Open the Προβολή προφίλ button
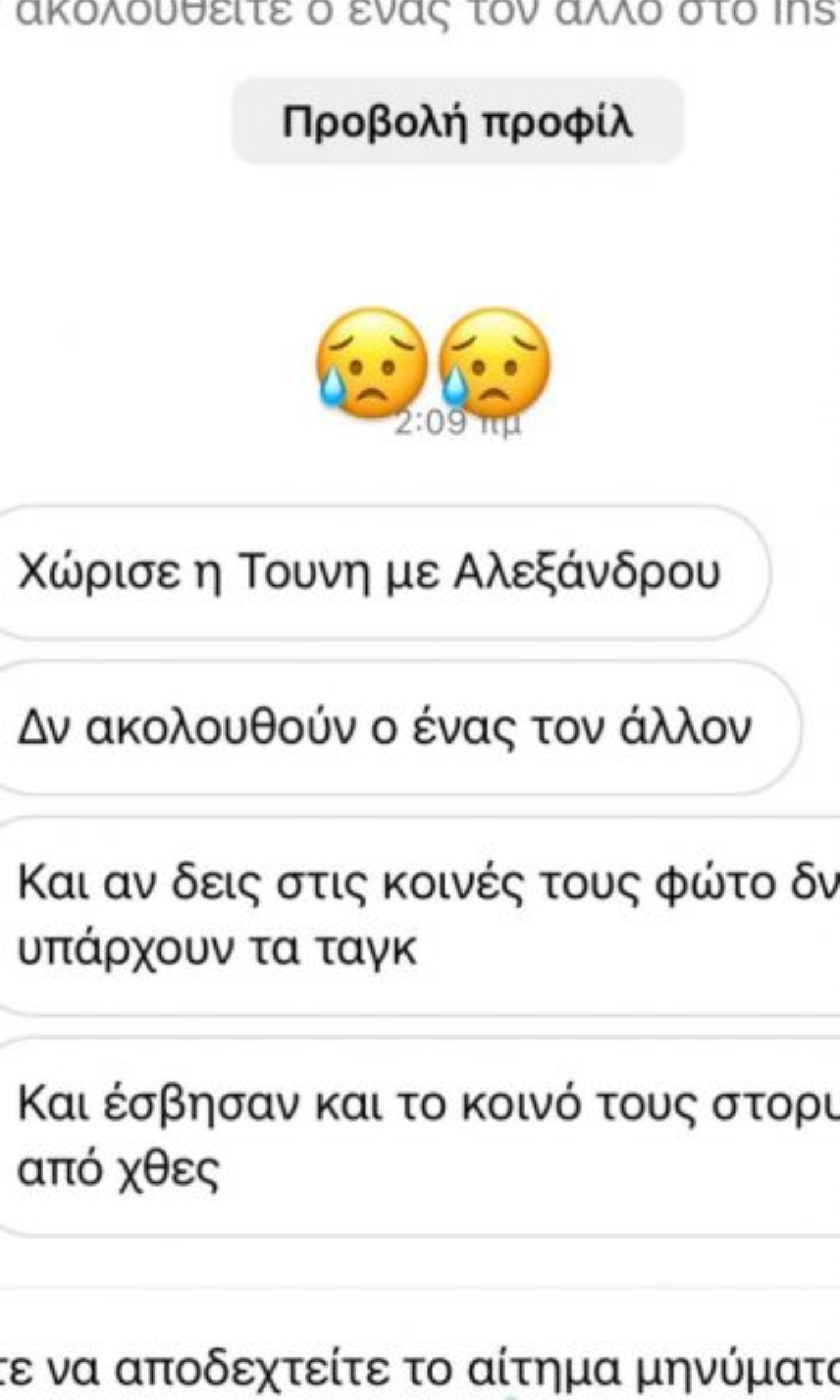Viewport: 840px width, 1400px height. (458, 122)
